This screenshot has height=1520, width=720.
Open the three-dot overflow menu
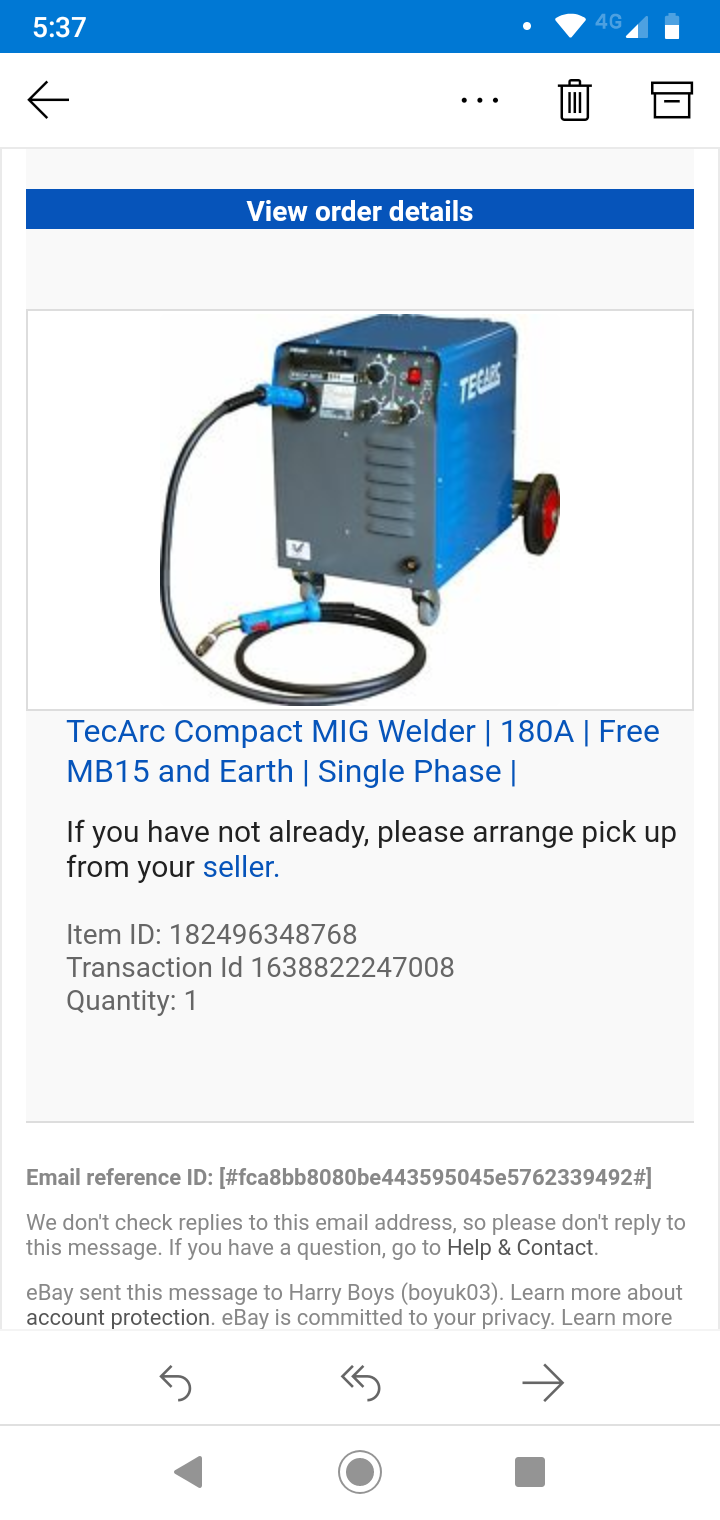tap(480, 100)
